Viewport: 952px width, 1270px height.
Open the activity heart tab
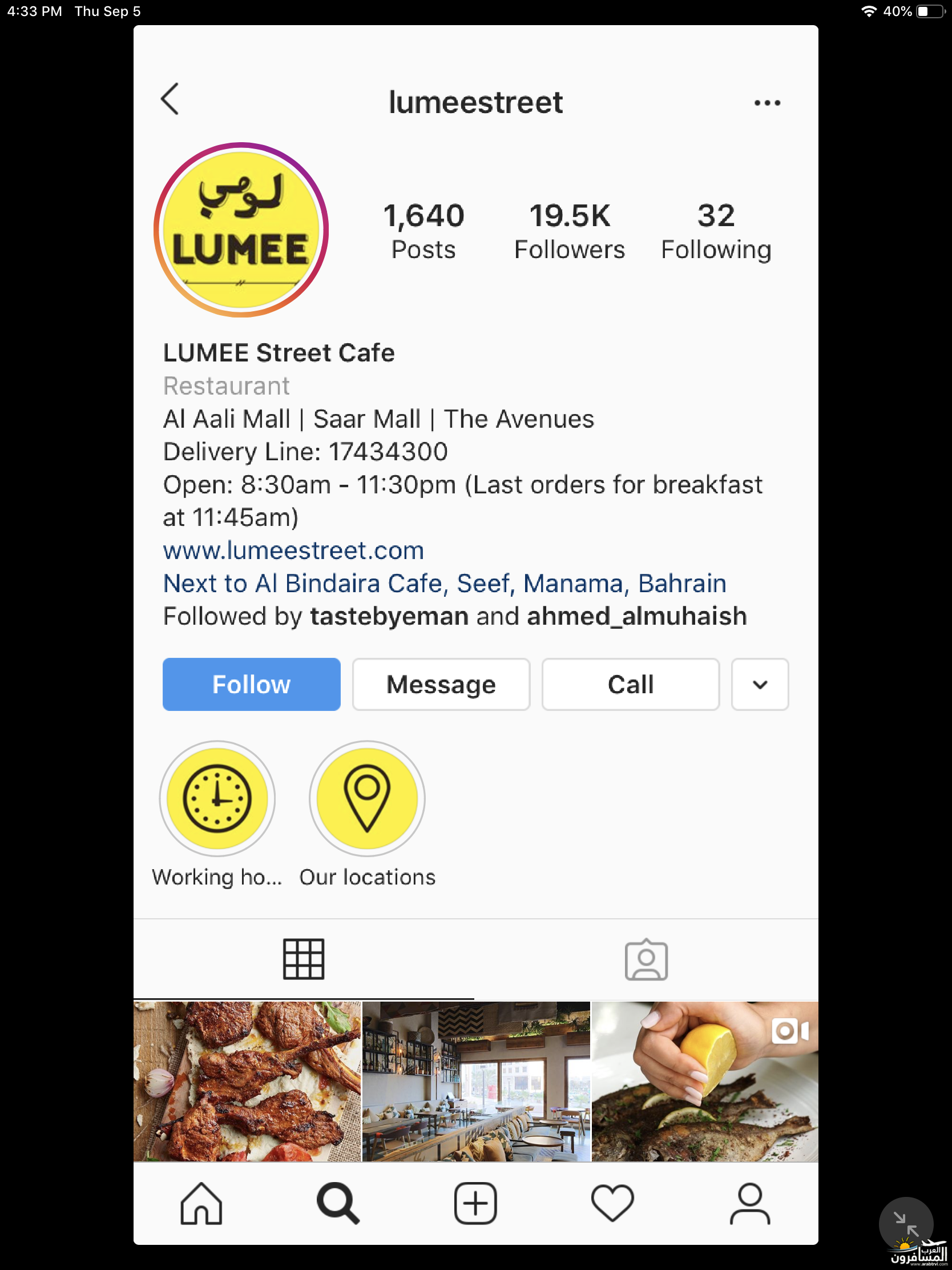612,1203
